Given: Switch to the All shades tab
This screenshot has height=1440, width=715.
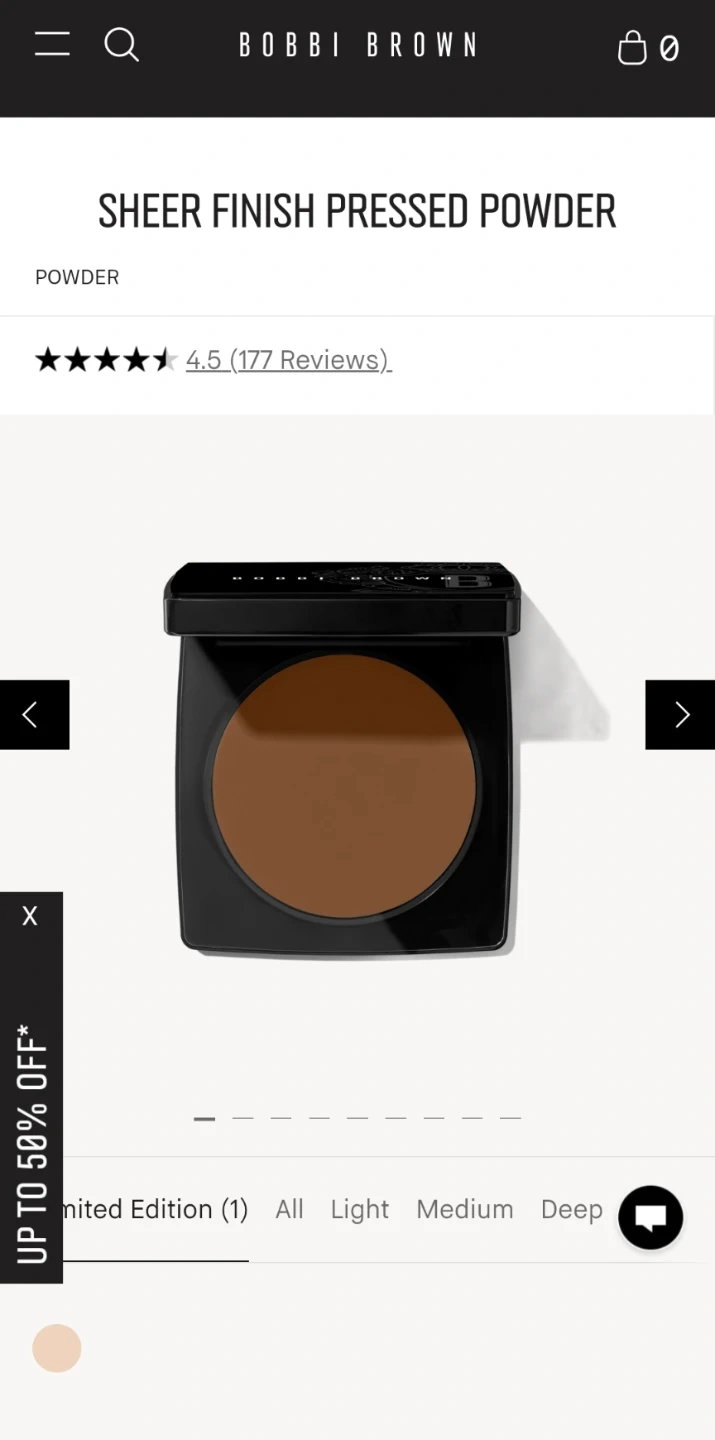Looking at the screenshot, I should click(x=289, y=1209).
